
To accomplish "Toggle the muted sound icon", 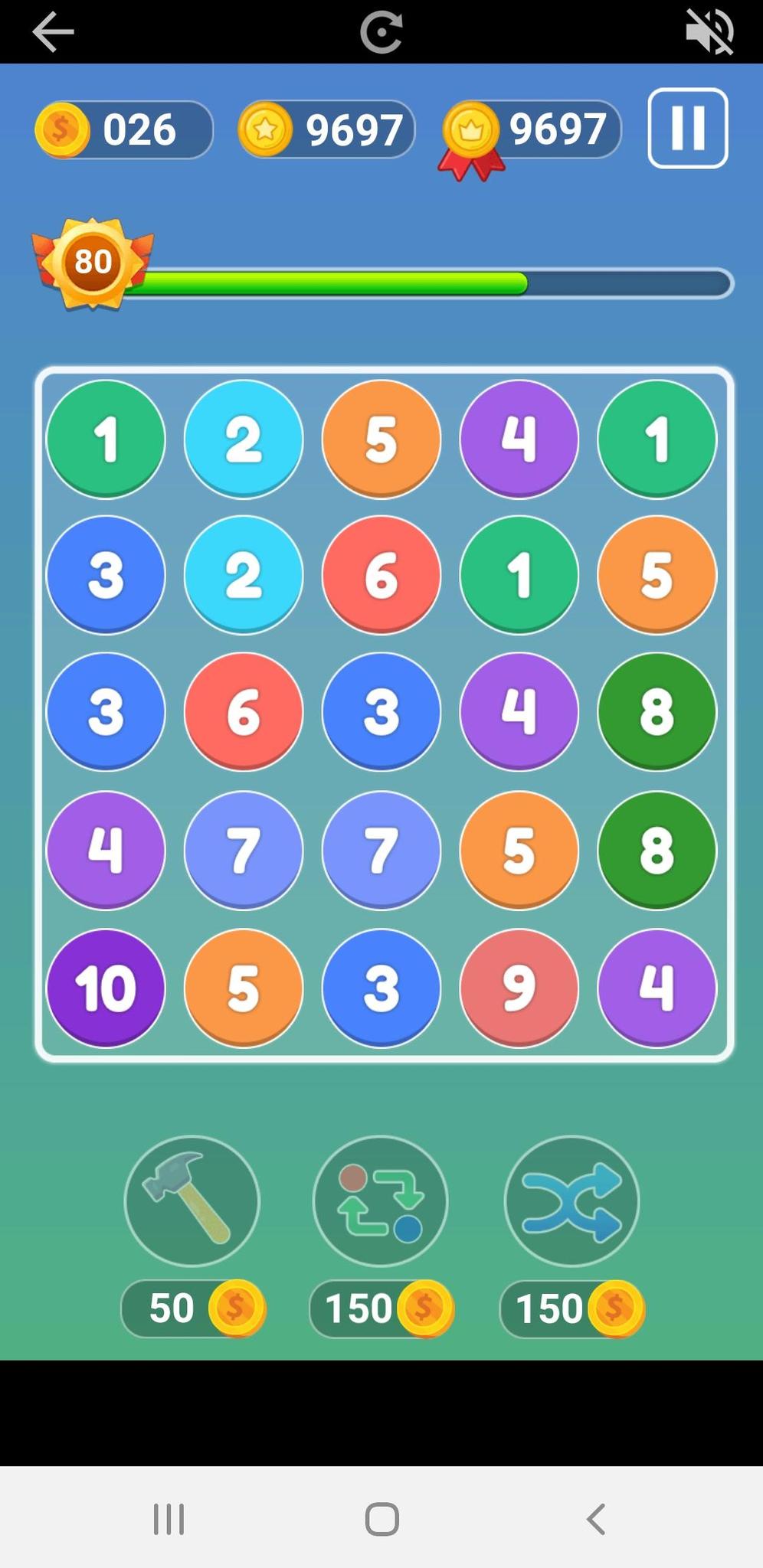I will pos(709,32).
